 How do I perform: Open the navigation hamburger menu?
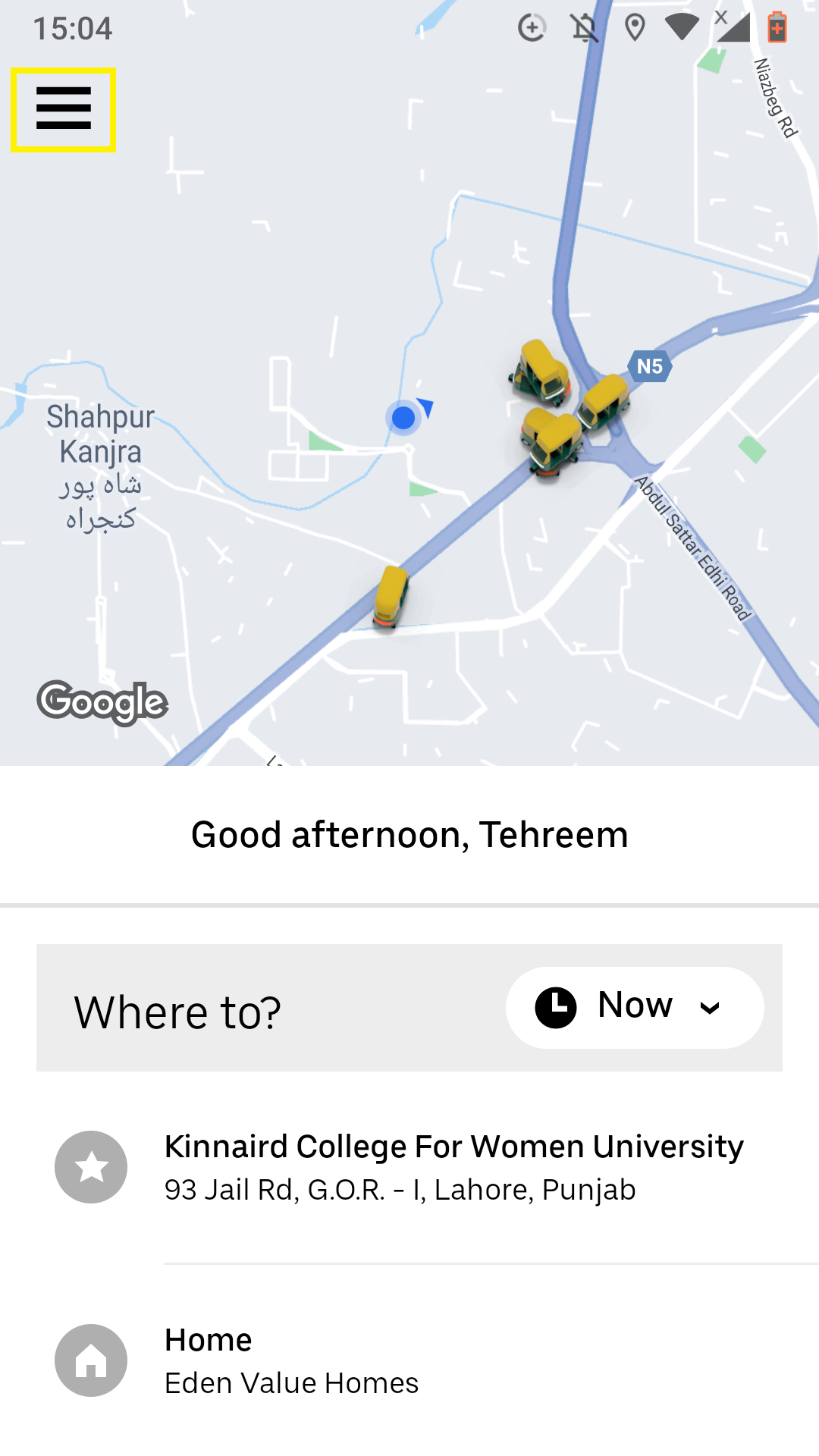(63, 109)
